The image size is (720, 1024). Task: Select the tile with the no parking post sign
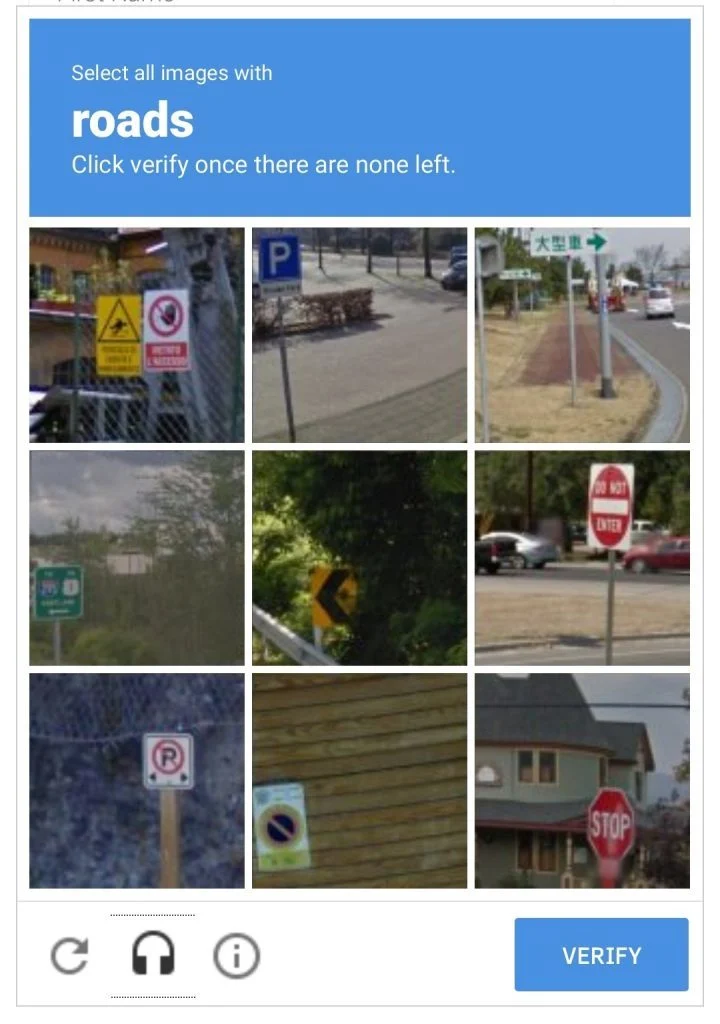(136, 780)
